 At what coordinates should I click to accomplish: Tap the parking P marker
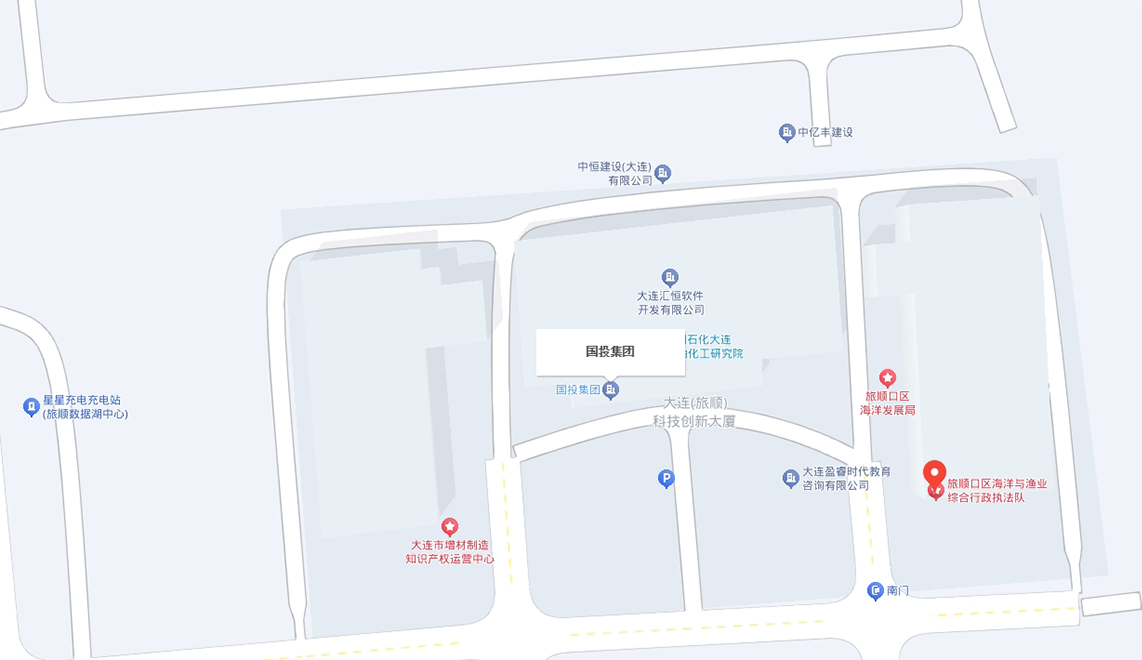click(x=666, y=480)
